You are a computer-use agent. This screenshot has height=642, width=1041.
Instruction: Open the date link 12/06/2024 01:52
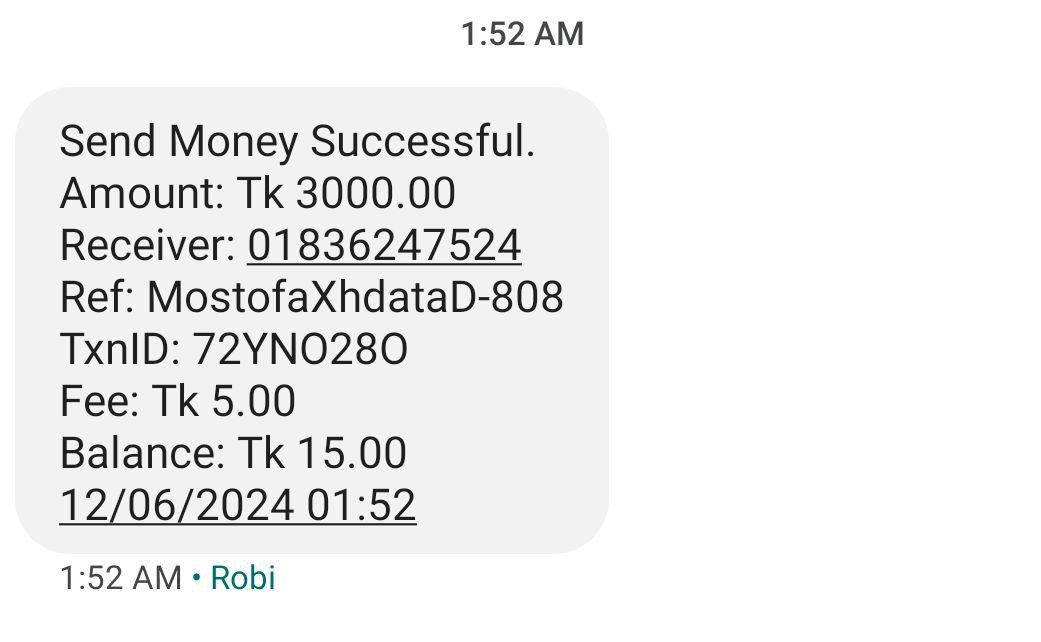(238, 505)
